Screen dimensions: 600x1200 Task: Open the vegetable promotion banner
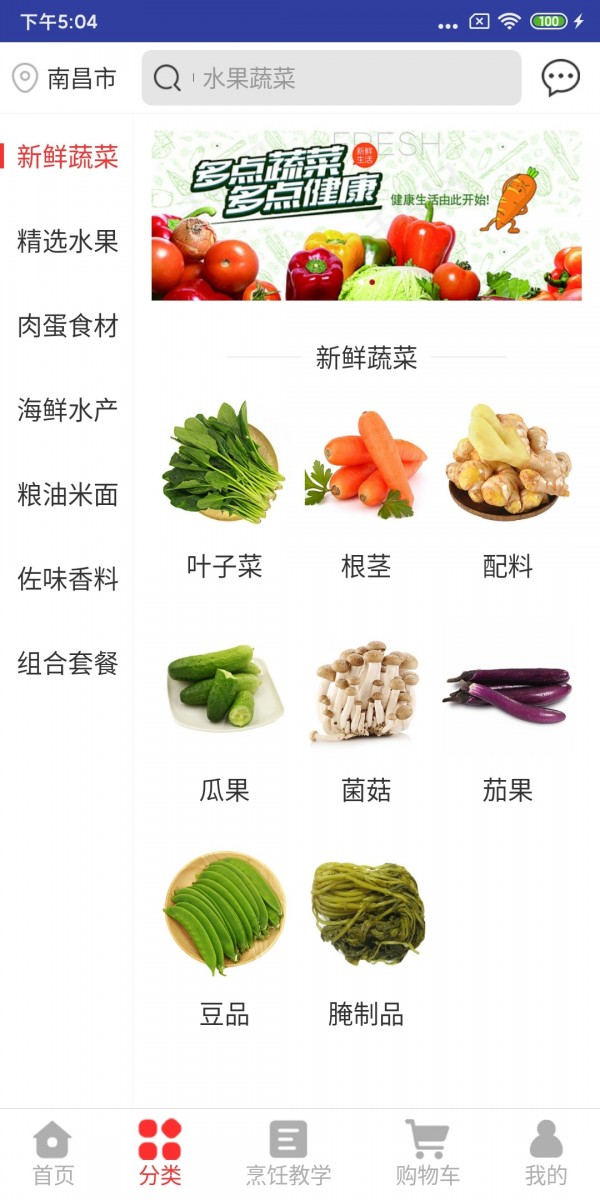(366, 215)
